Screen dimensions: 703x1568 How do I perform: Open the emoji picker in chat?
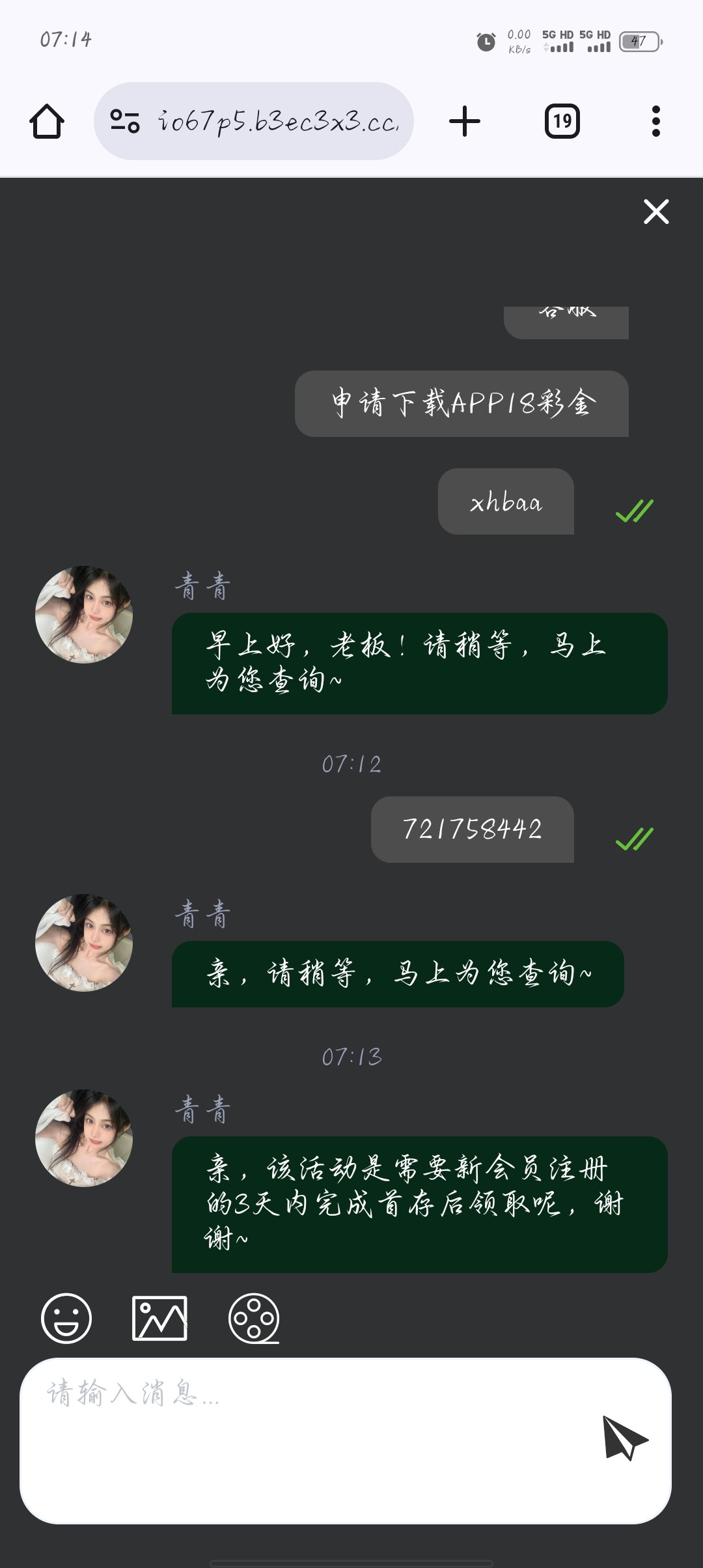pyautogui.click(x=66, y=1318)
